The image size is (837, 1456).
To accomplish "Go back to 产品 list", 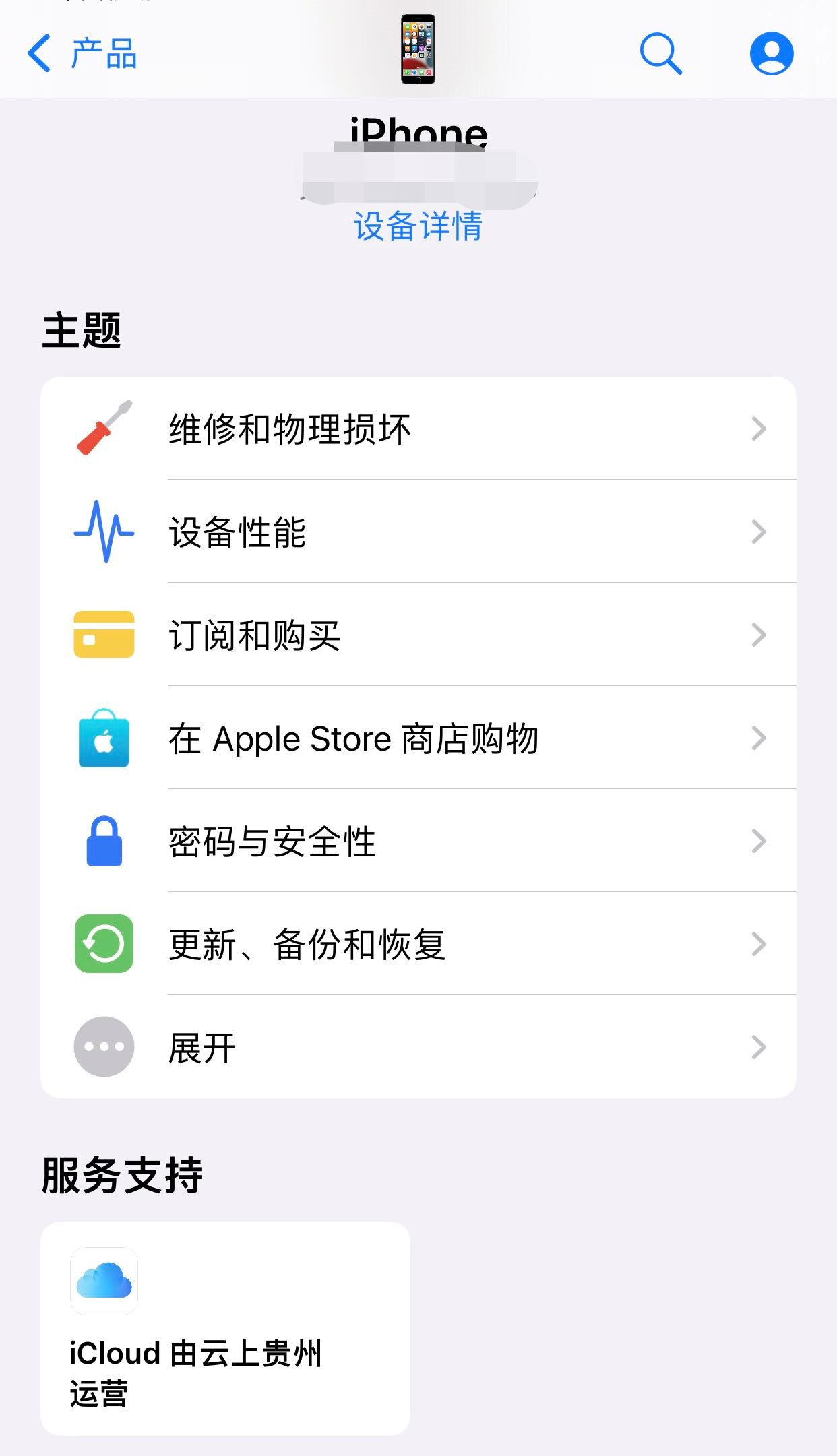I will (84, 54).
